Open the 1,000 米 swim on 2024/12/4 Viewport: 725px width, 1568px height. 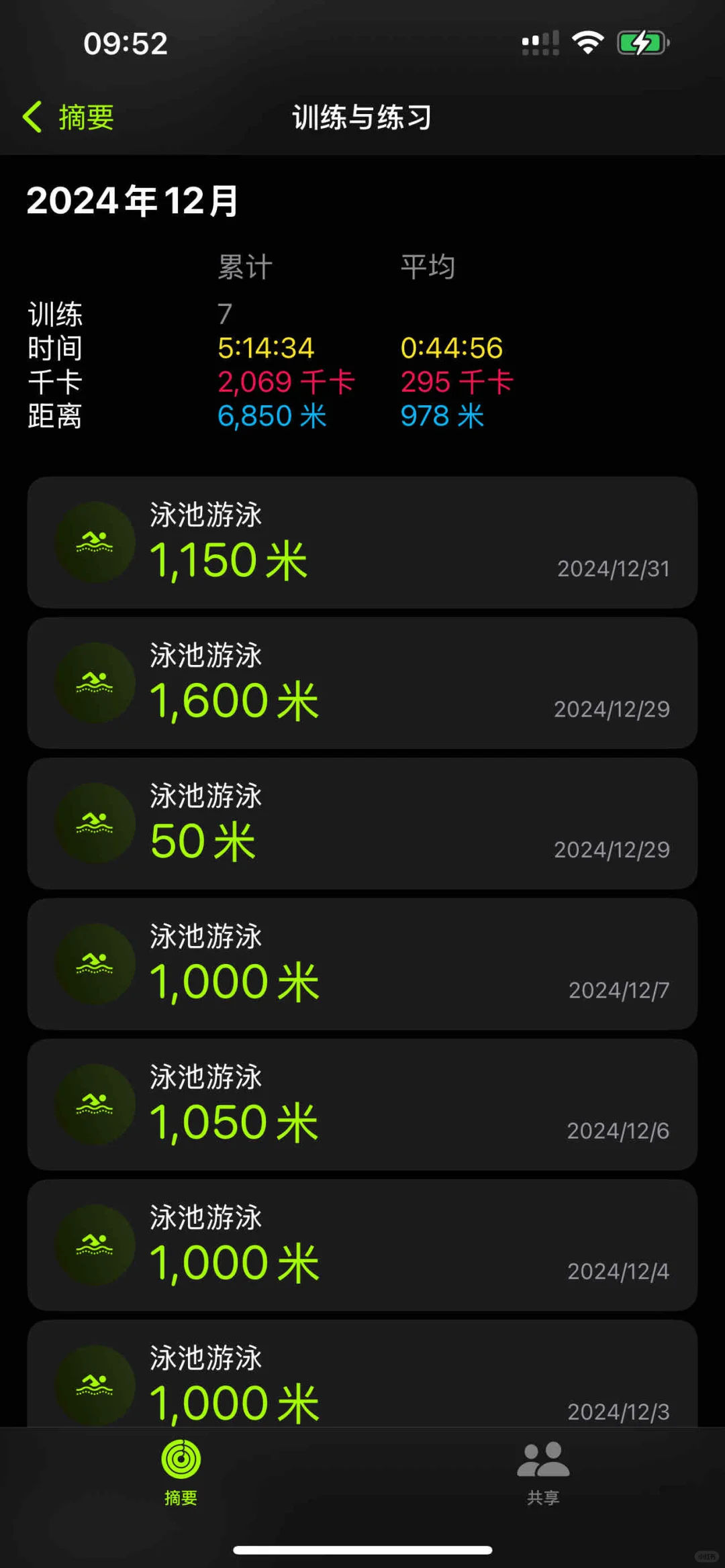pyautogui.click(x=362, y=1245)
